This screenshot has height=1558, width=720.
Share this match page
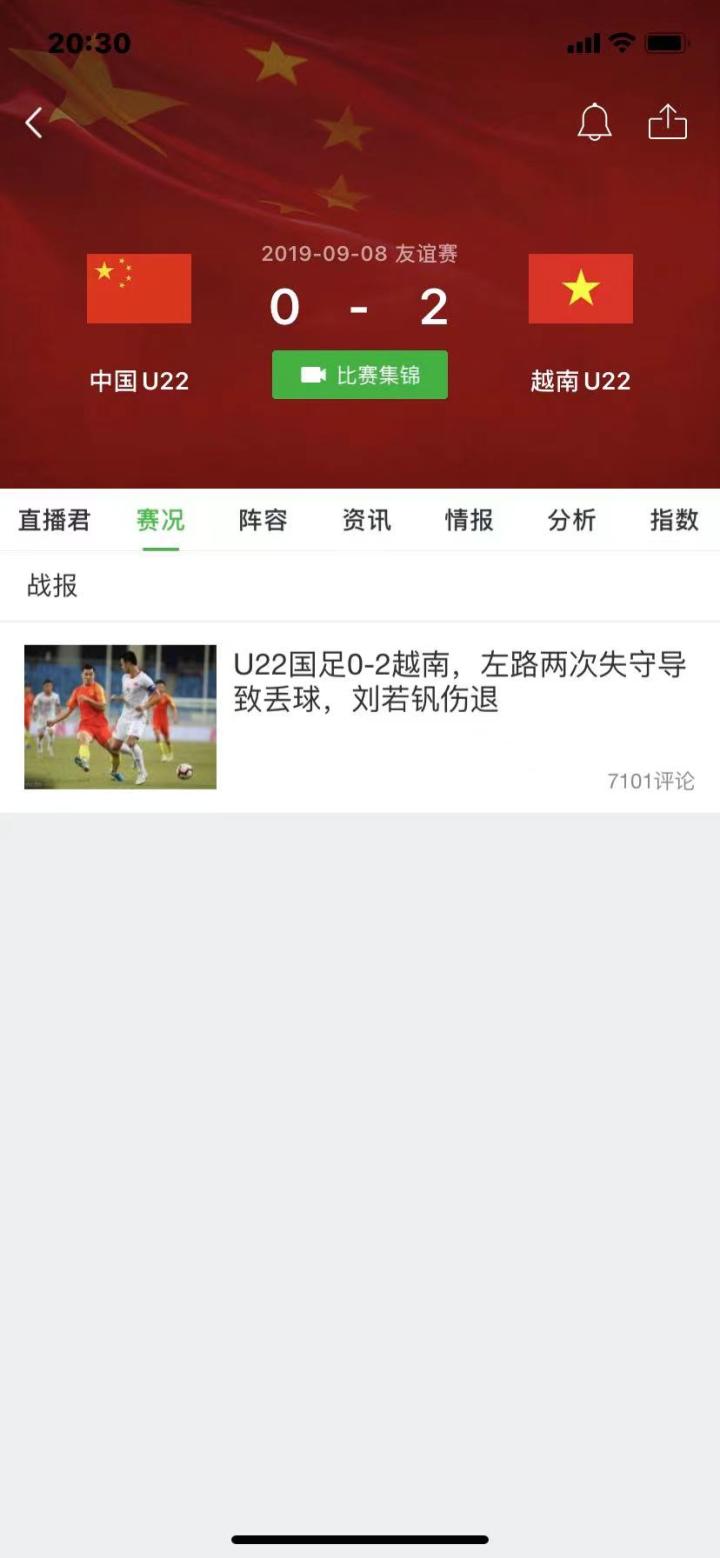click(668, 122)
